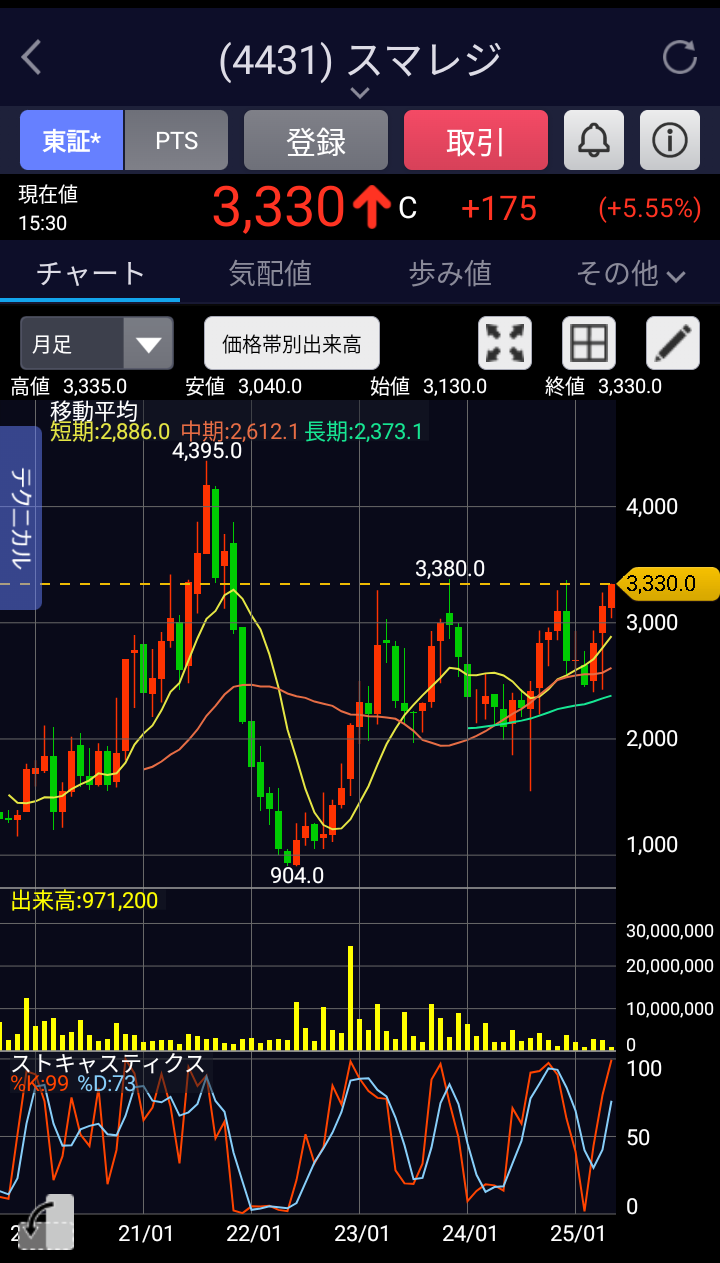The width and height of the screenshot is (720, 1263).
Task: Select the 東証 market segment
Action: point(72,141)
